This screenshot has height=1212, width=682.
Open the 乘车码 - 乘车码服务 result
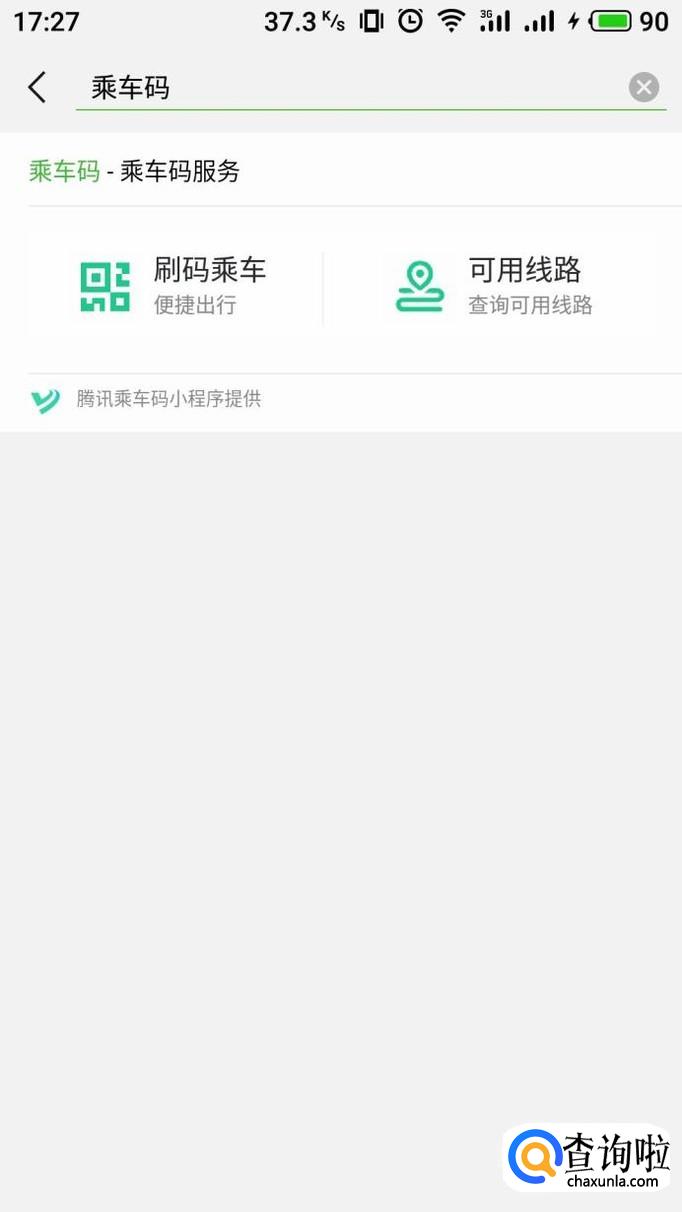[135, 172]
